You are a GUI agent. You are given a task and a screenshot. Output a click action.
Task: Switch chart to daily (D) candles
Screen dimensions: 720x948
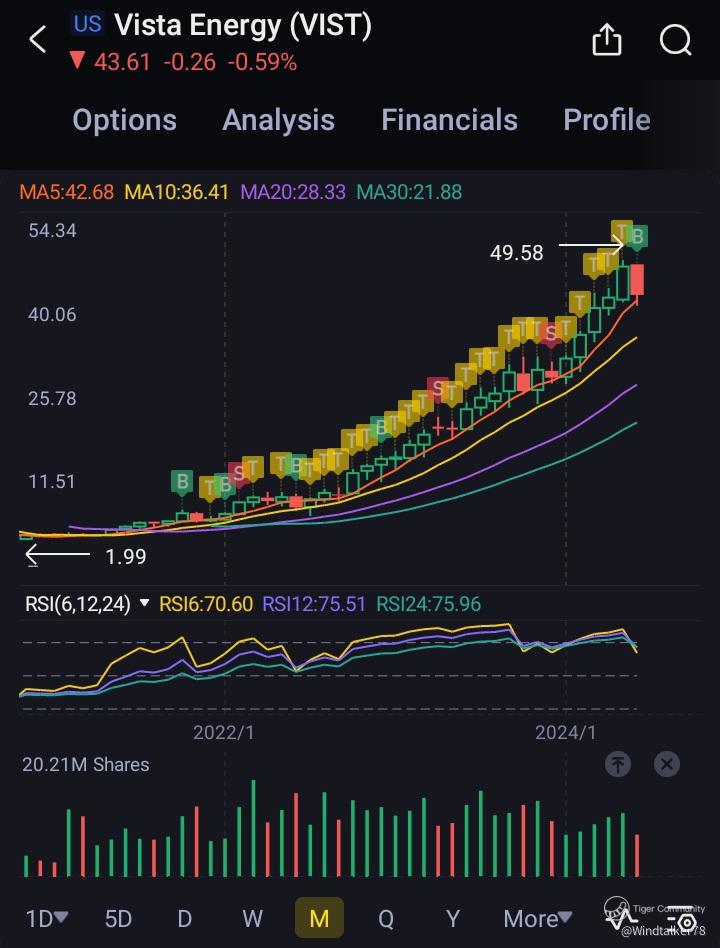pos(185,918)
